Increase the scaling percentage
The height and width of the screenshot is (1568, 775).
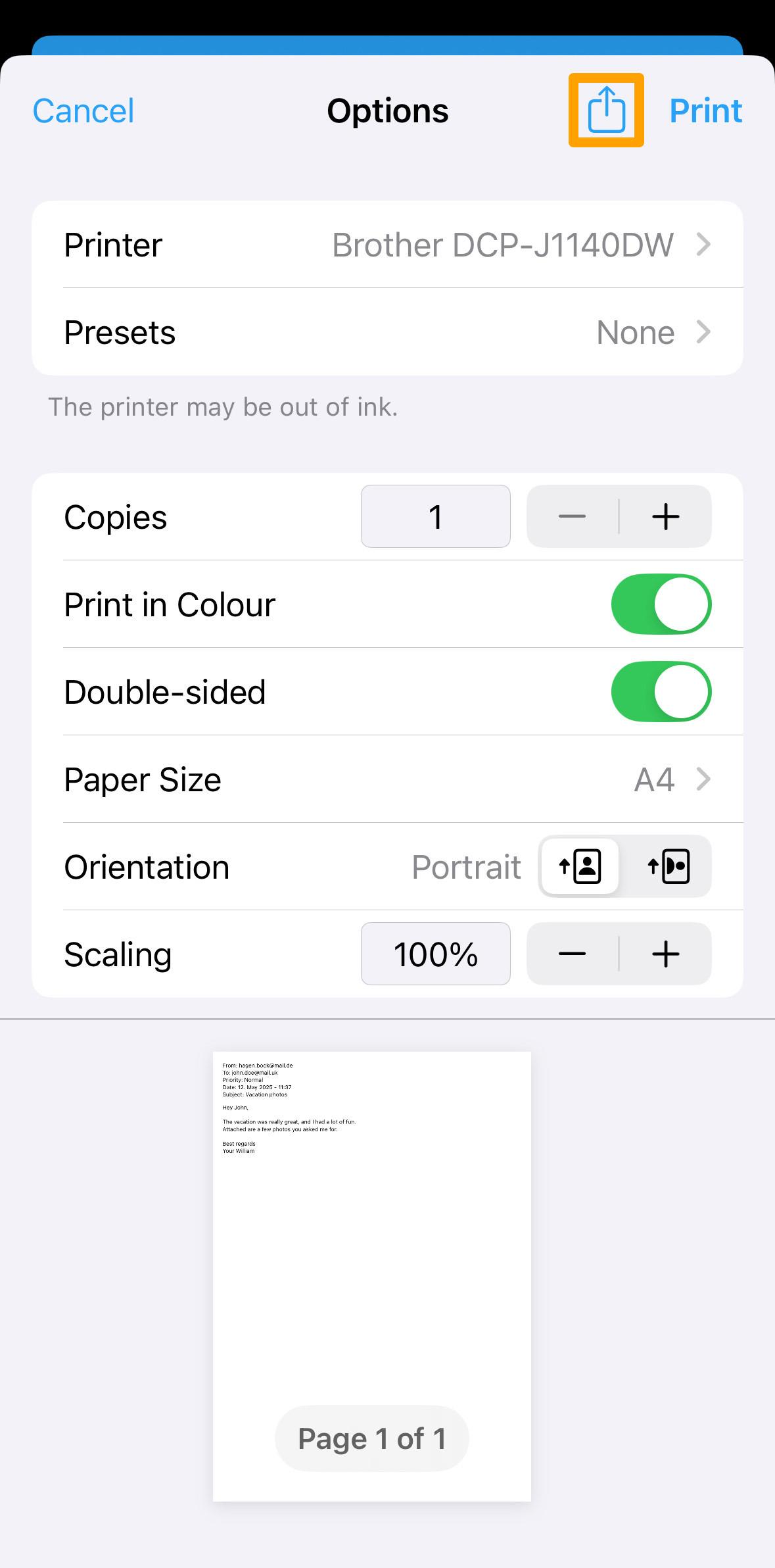(665, 954)
